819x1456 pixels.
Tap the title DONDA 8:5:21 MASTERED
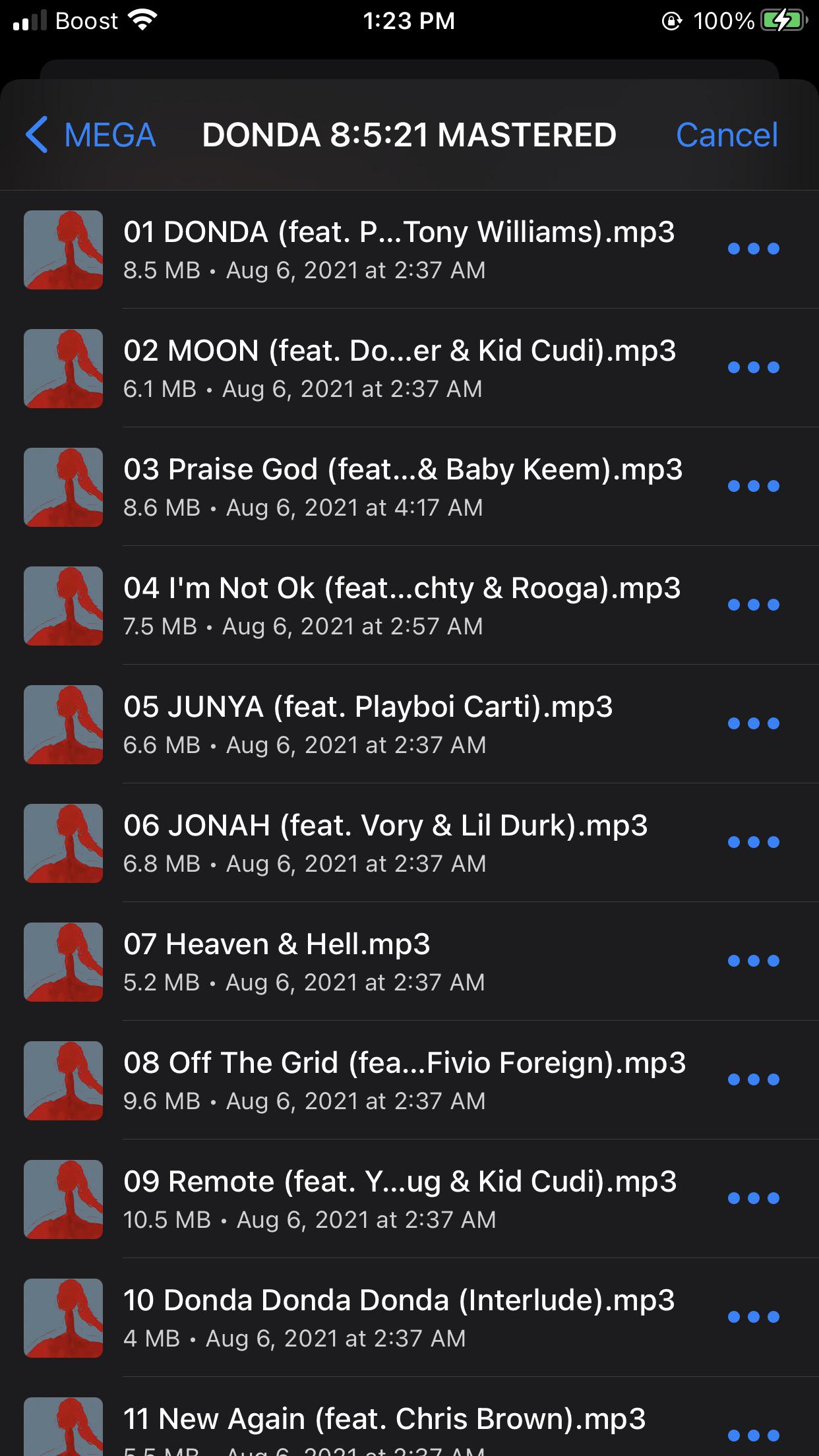pyautogui.click(x=409, y=135)
